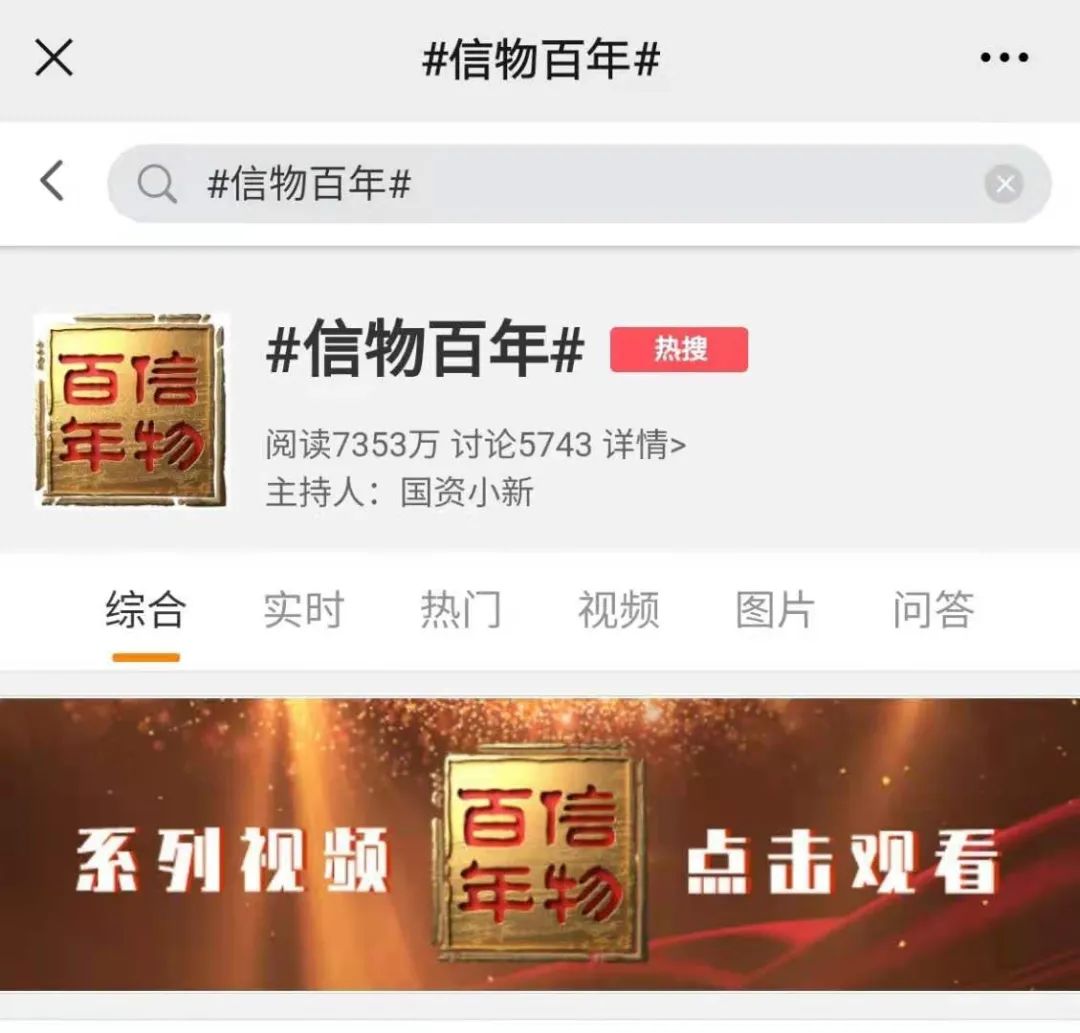Viewport: 1080px width, 1033px height.
Task: Switch to the 问答 tab
Action: click(933, 609)
